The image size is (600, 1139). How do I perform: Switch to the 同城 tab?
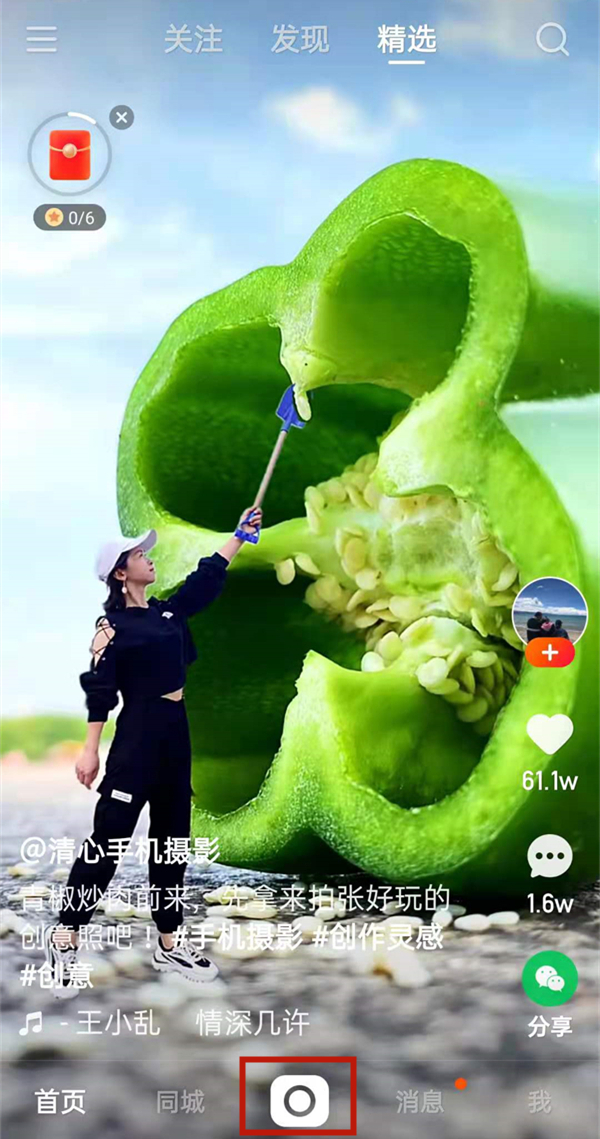[x=180, y=1101]
